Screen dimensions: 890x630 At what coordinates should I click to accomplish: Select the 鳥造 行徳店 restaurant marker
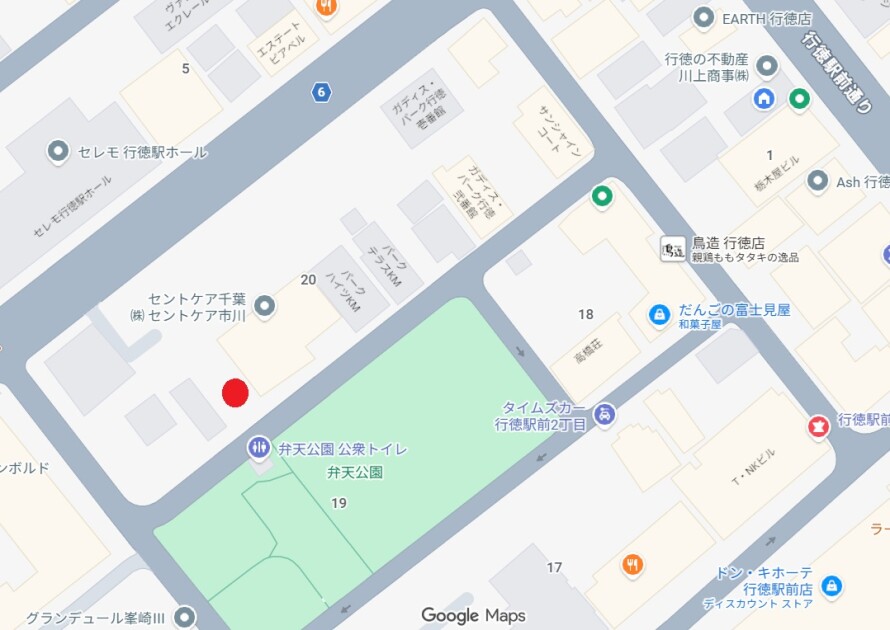[673, 249]
